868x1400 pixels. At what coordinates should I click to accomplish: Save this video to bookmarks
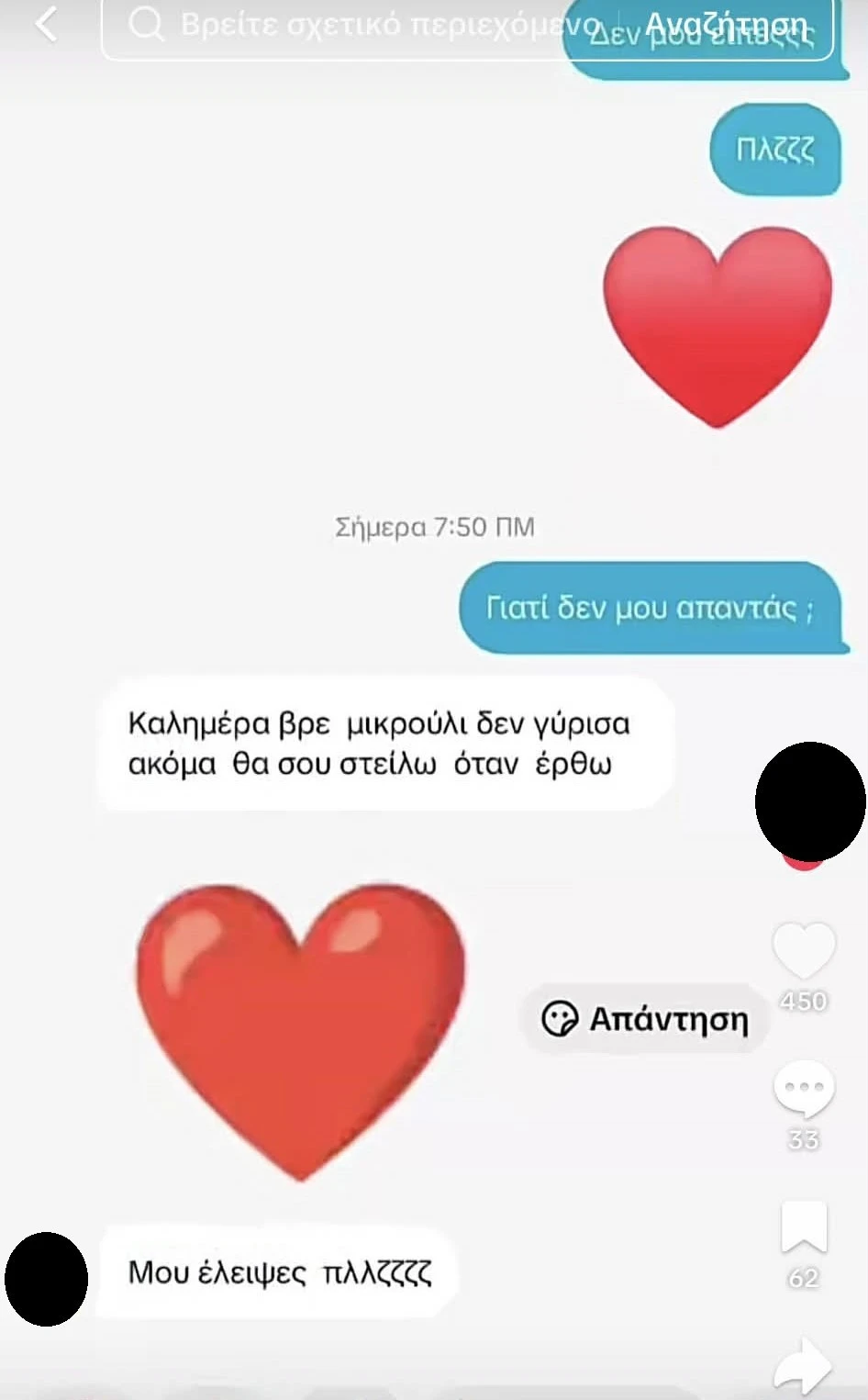pyautogui.click(x=804, y=1226)
